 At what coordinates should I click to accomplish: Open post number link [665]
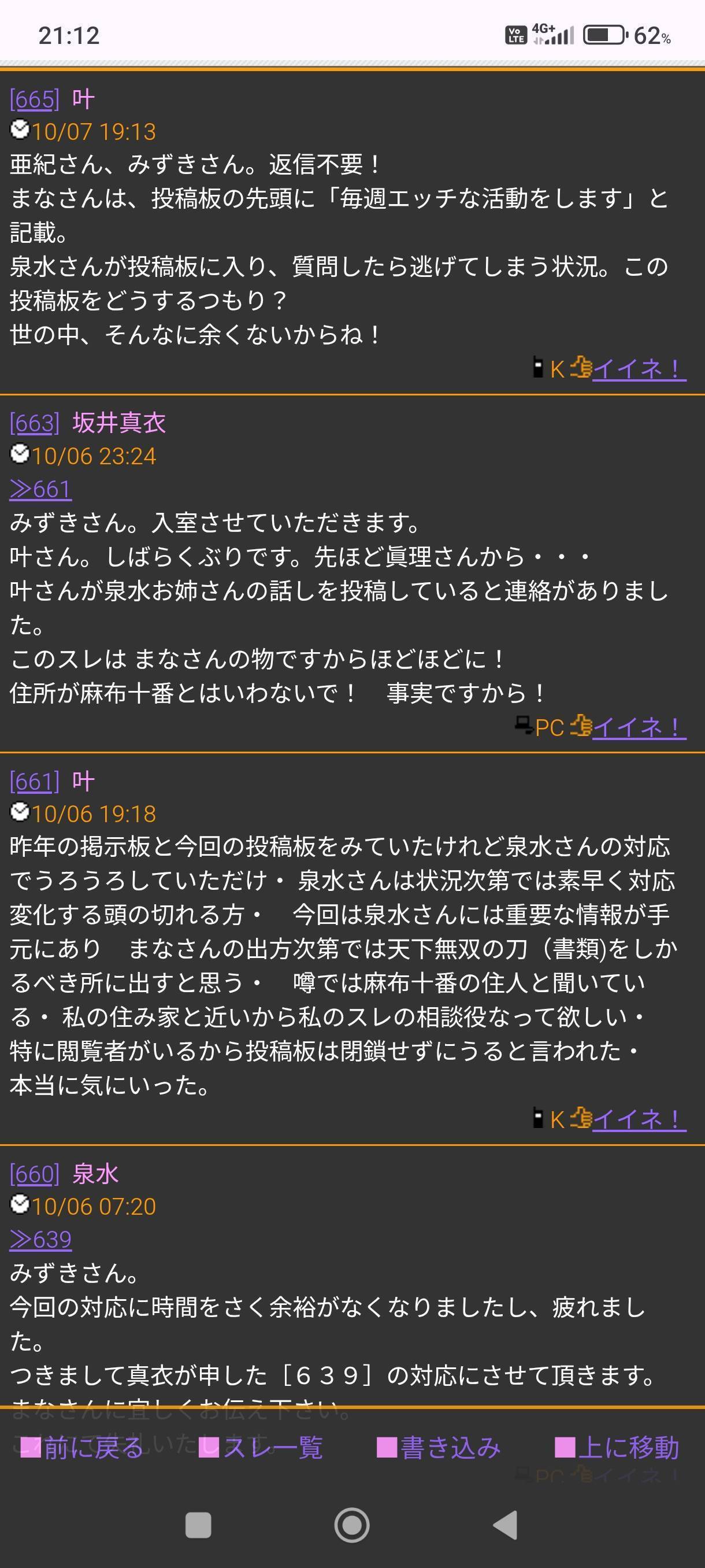[x=35, y=99]
